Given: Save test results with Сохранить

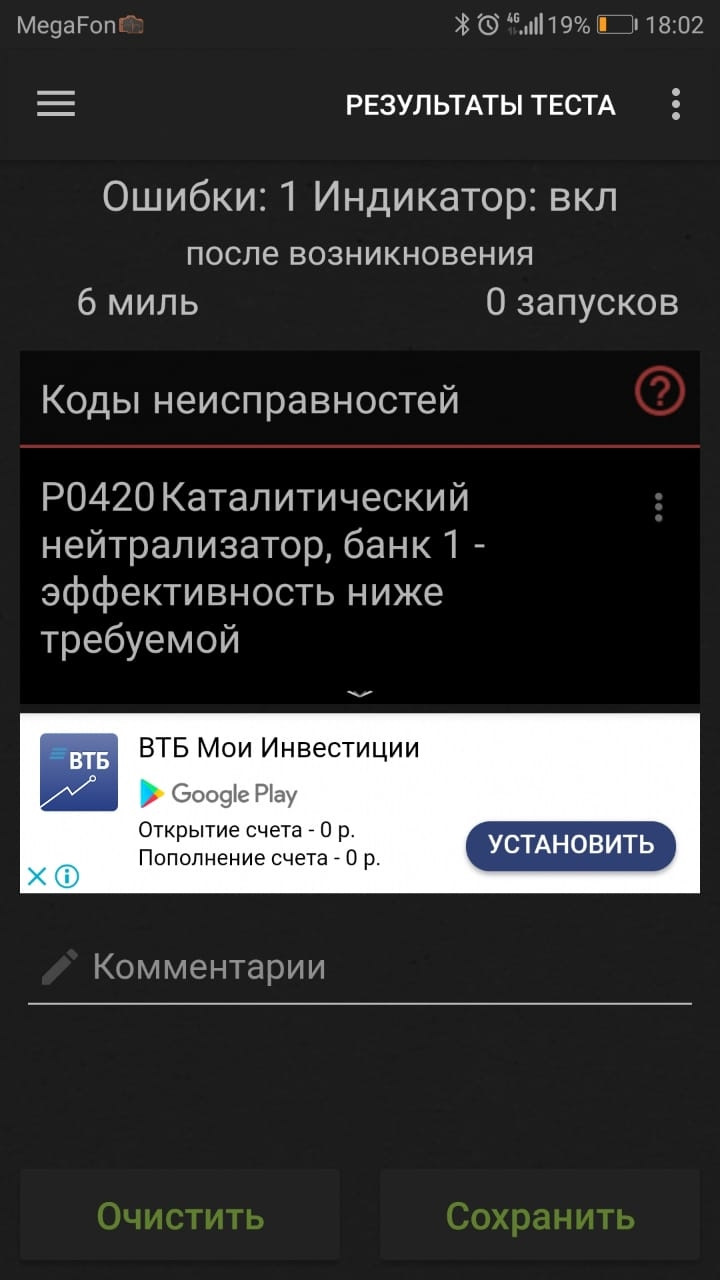Looking at the screenshot, I should pos(540,1216).
